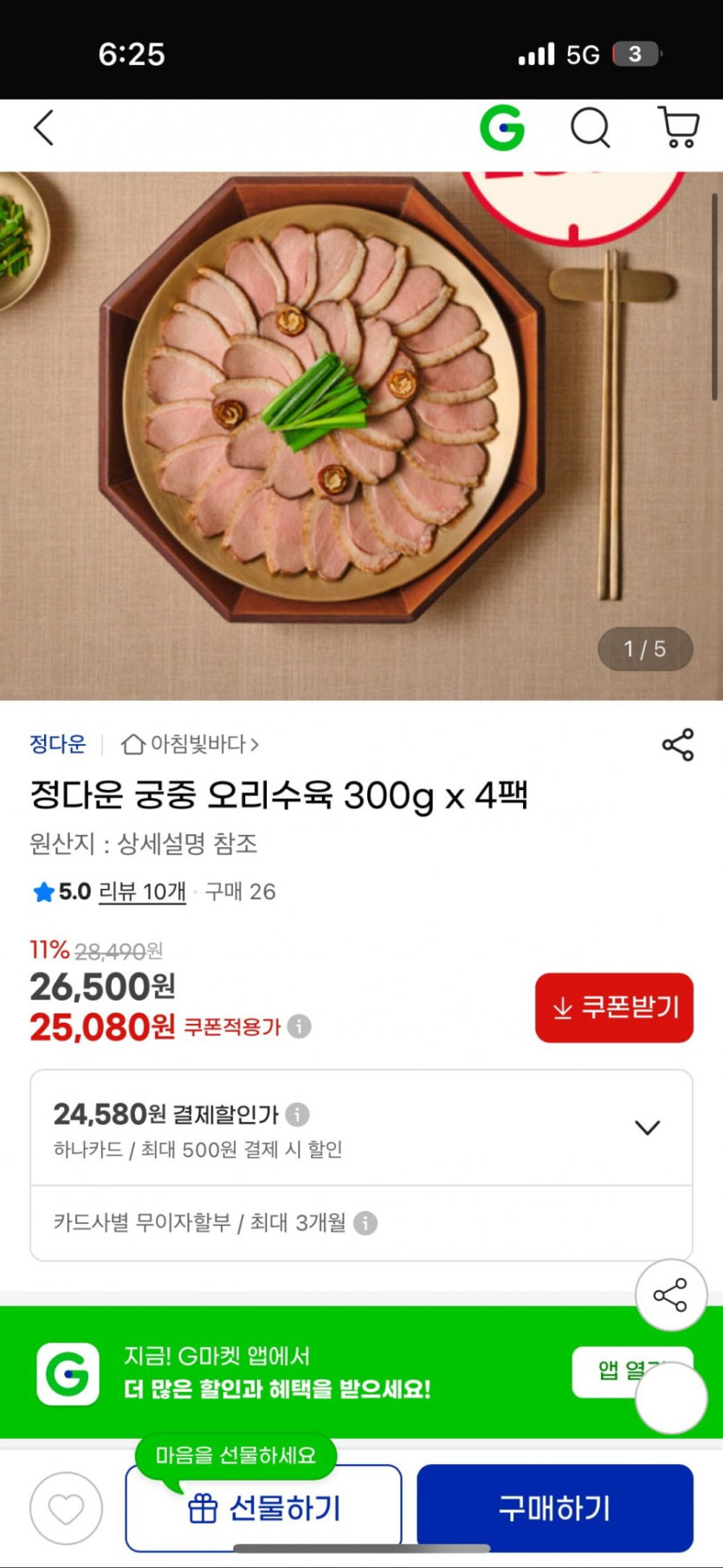Tap the 쿠폰받기 coupon button
Viewport: 723px width, 1568px height.
(x=614, y=1008)
